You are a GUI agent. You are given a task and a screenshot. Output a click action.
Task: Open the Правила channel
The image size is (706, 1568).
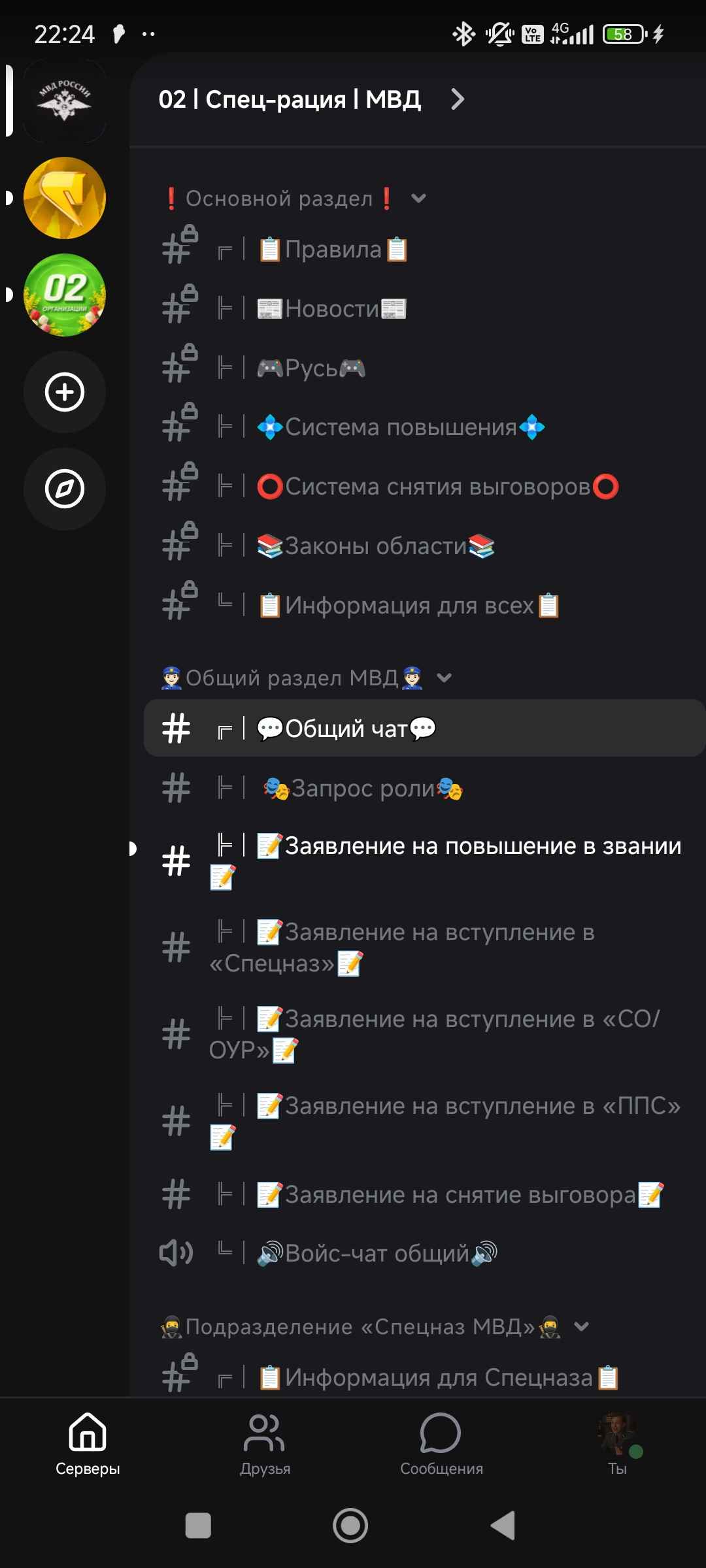point(333,250)
